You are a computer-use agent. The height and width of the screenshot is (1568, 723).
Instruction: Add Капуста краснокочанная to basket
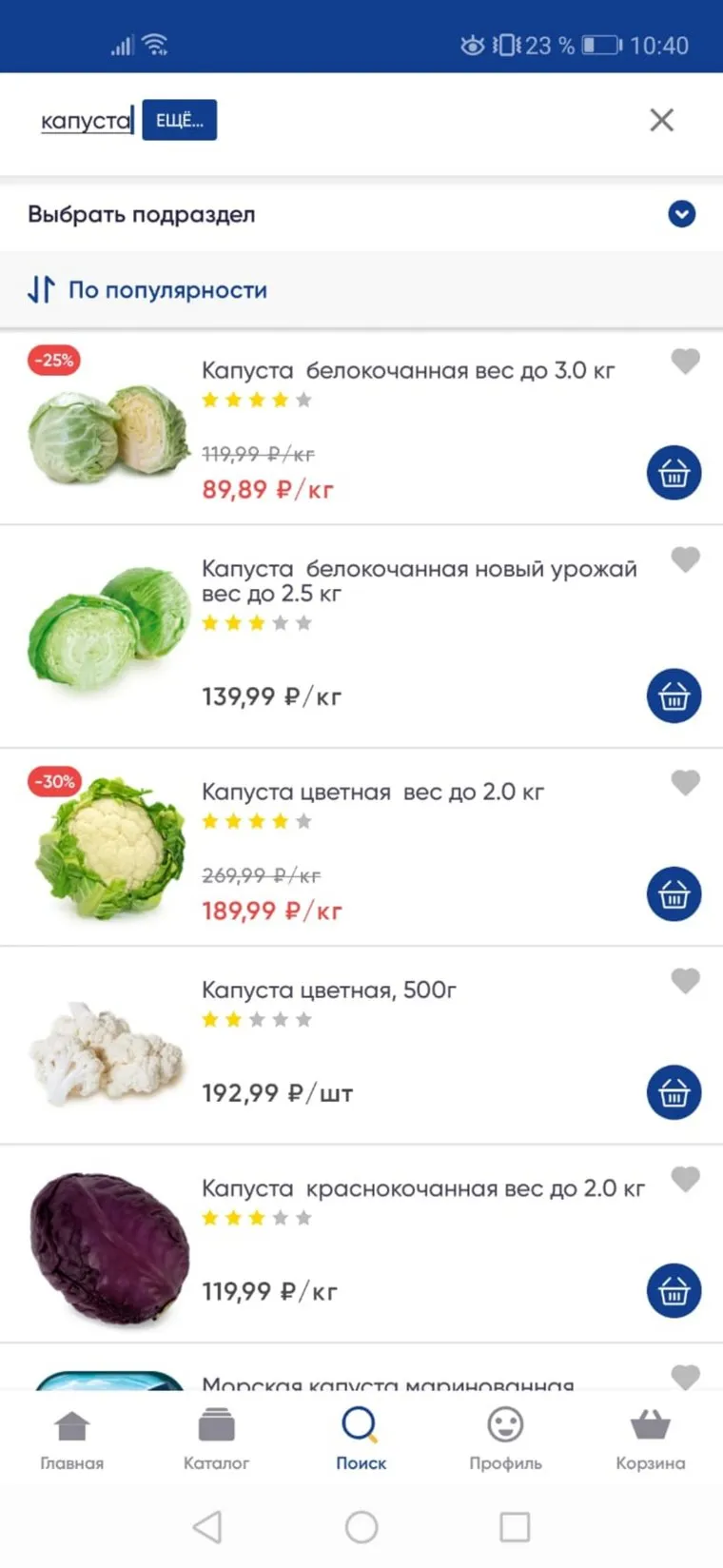click(674, 1291)
